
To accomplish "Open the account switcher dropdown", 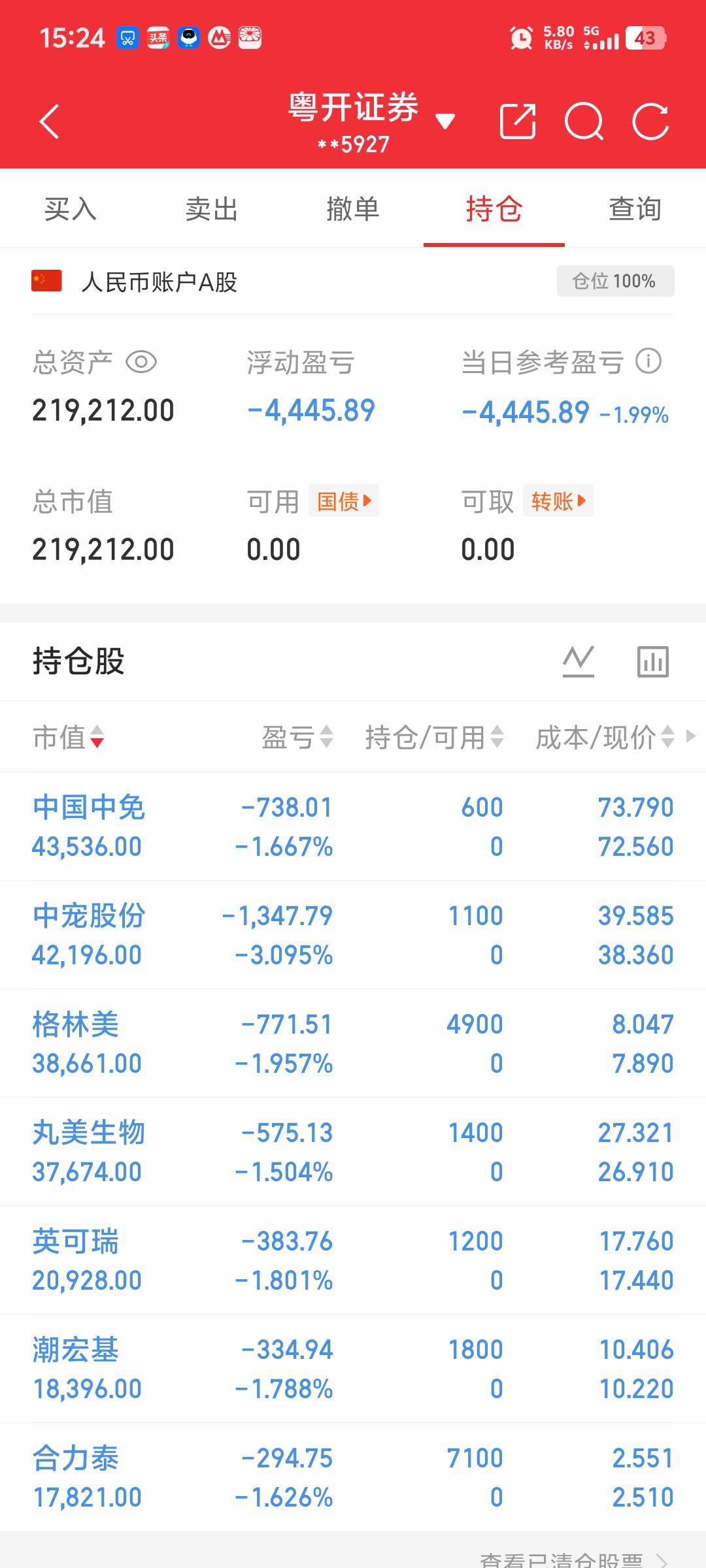I will click(445, 122).
